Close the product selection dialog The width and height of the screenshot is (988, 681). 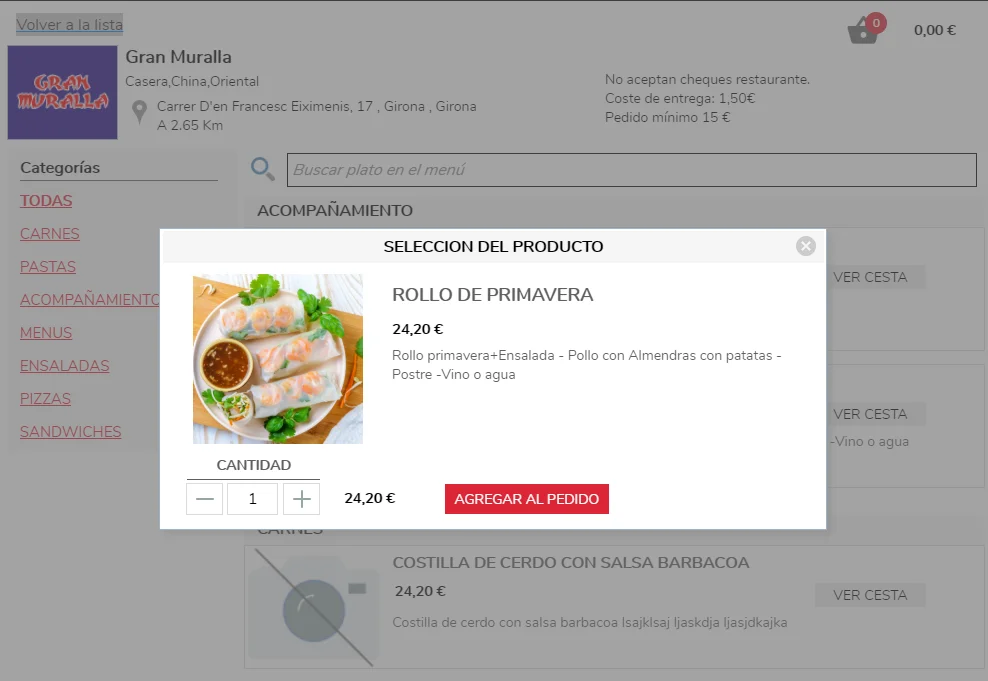tap(806, 246)
